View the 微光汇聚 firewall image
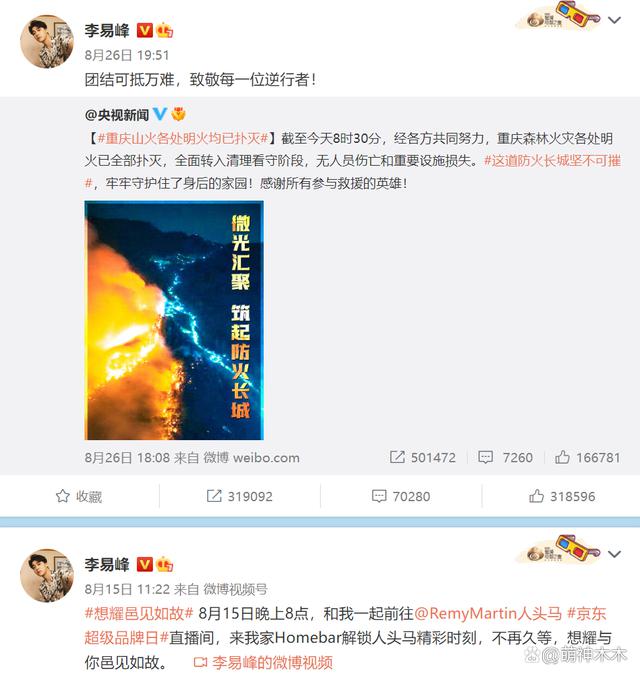Screen dimensions: 640x677 [174, 320]
